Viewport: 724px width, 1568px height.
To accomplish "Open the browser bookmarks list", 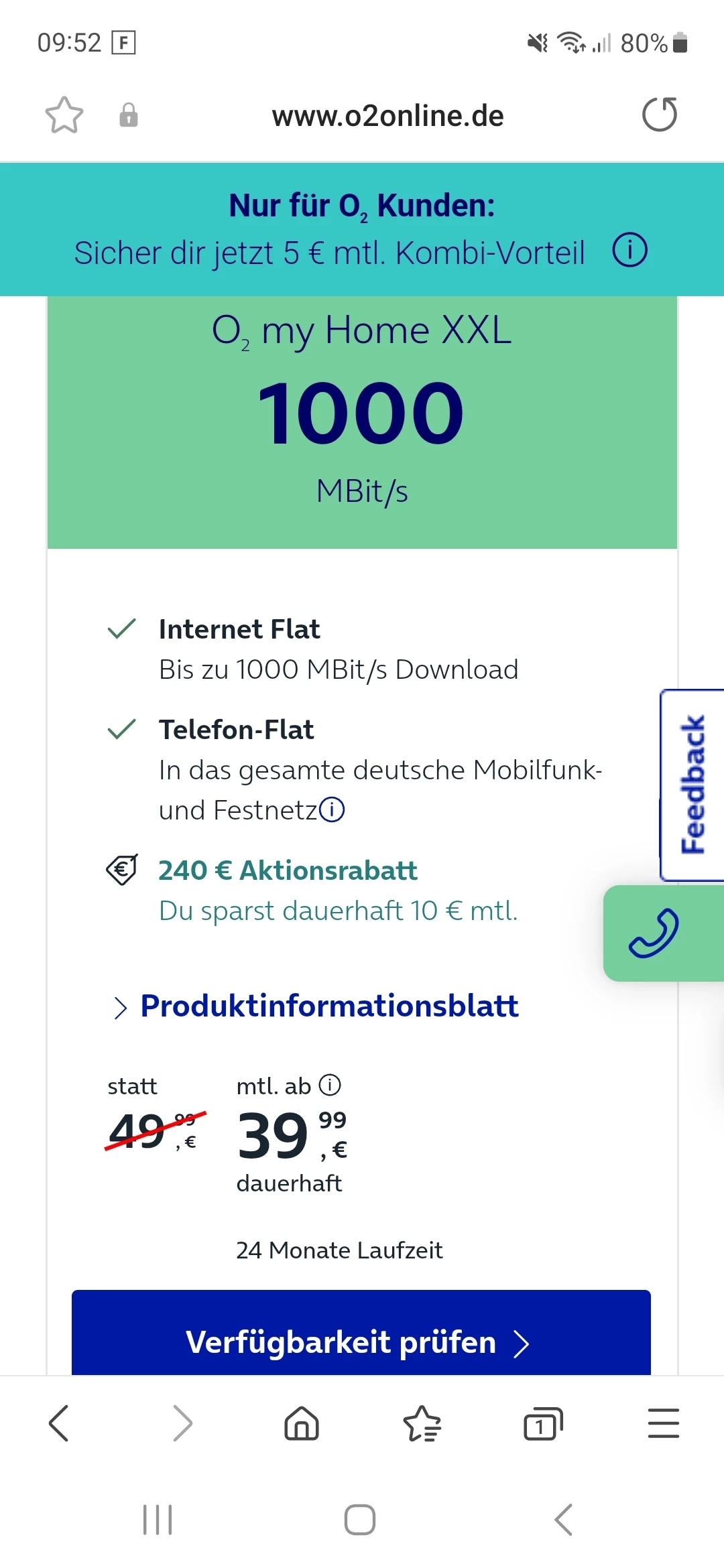I will pos(422,1423).
